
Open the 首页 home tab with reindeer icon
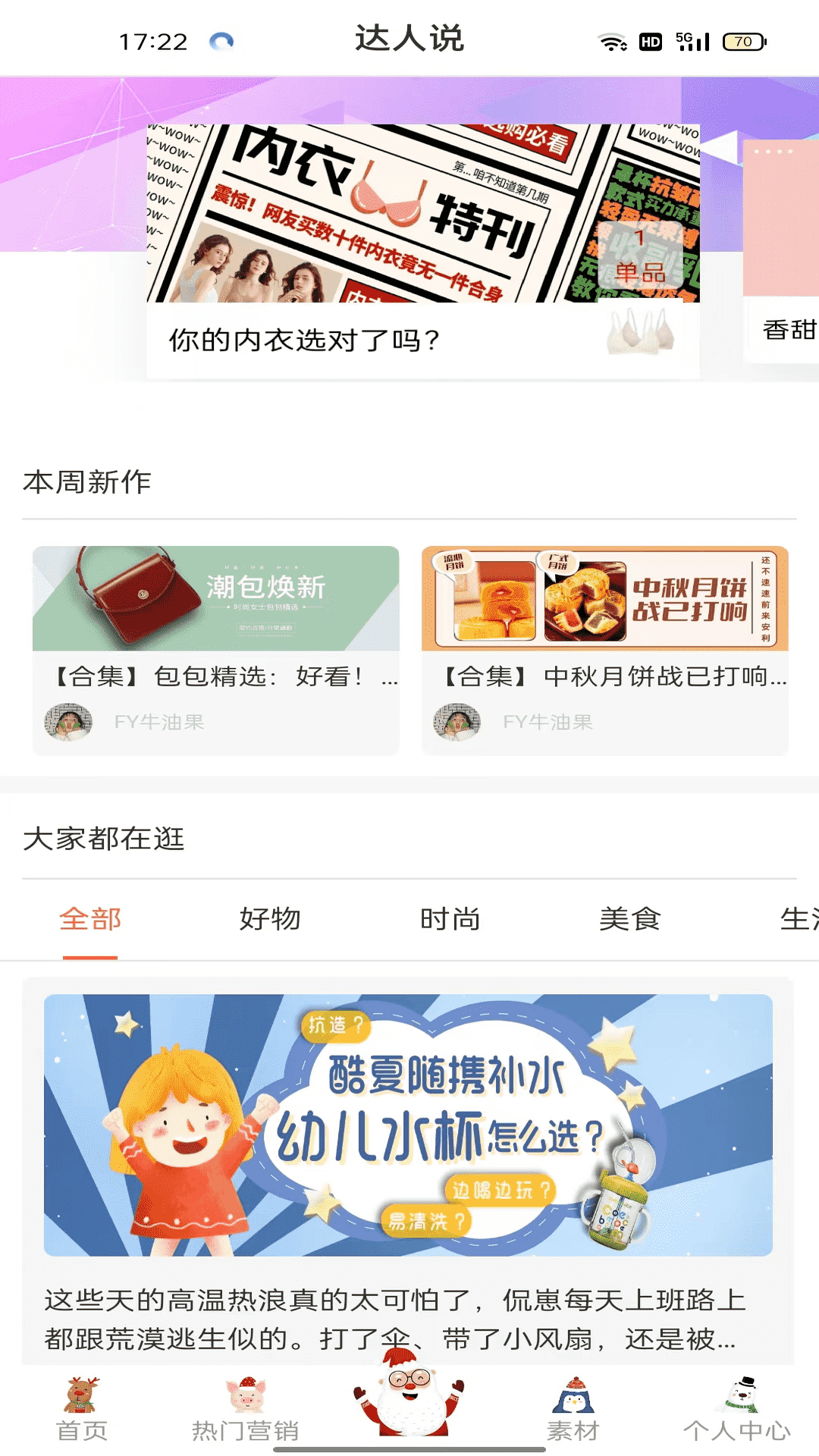tap(81, 1407)
